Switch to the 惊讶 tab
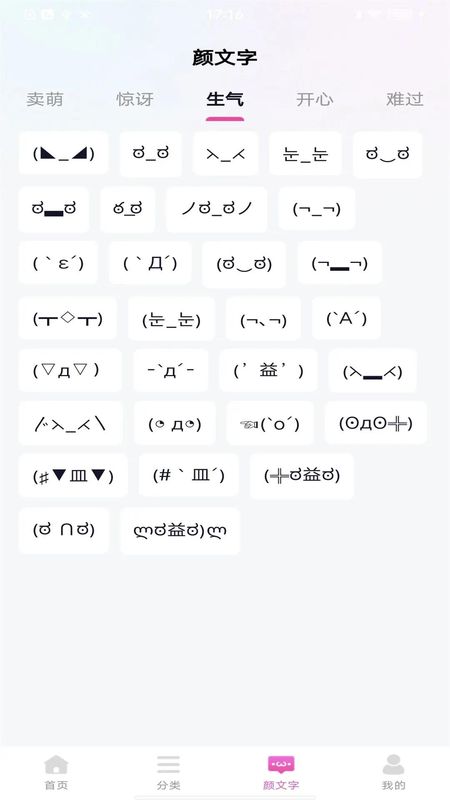 pyautogui.click(x=135, y=99)
